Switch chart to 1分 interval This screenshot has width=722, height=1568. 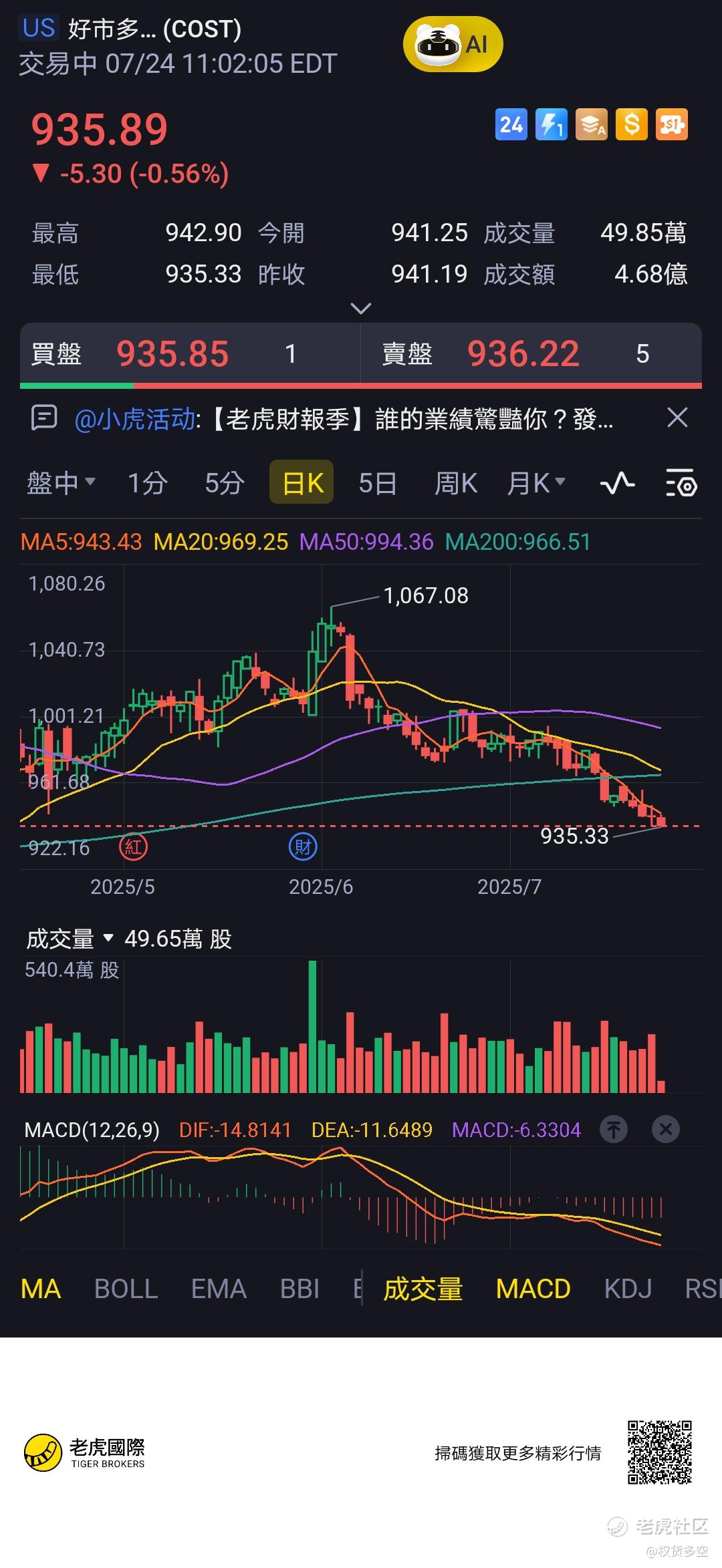147,482
